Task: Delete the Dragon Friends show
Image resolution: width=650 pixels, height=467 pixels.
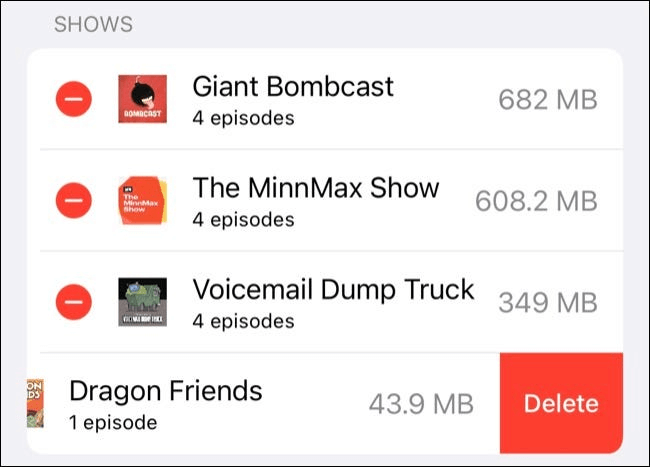Action: tap(561, 403)
